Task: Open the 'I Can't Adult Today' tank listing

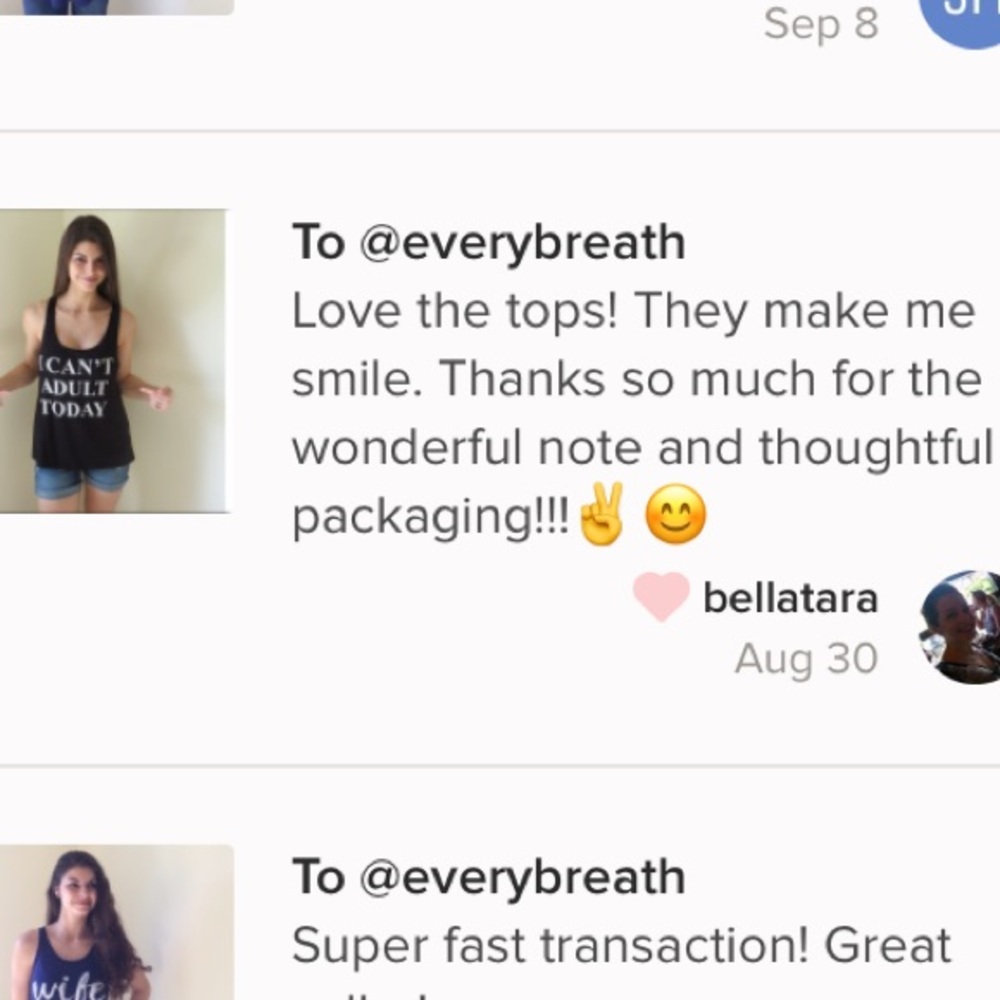Action: pyautogui.click(x=112, y=361)
